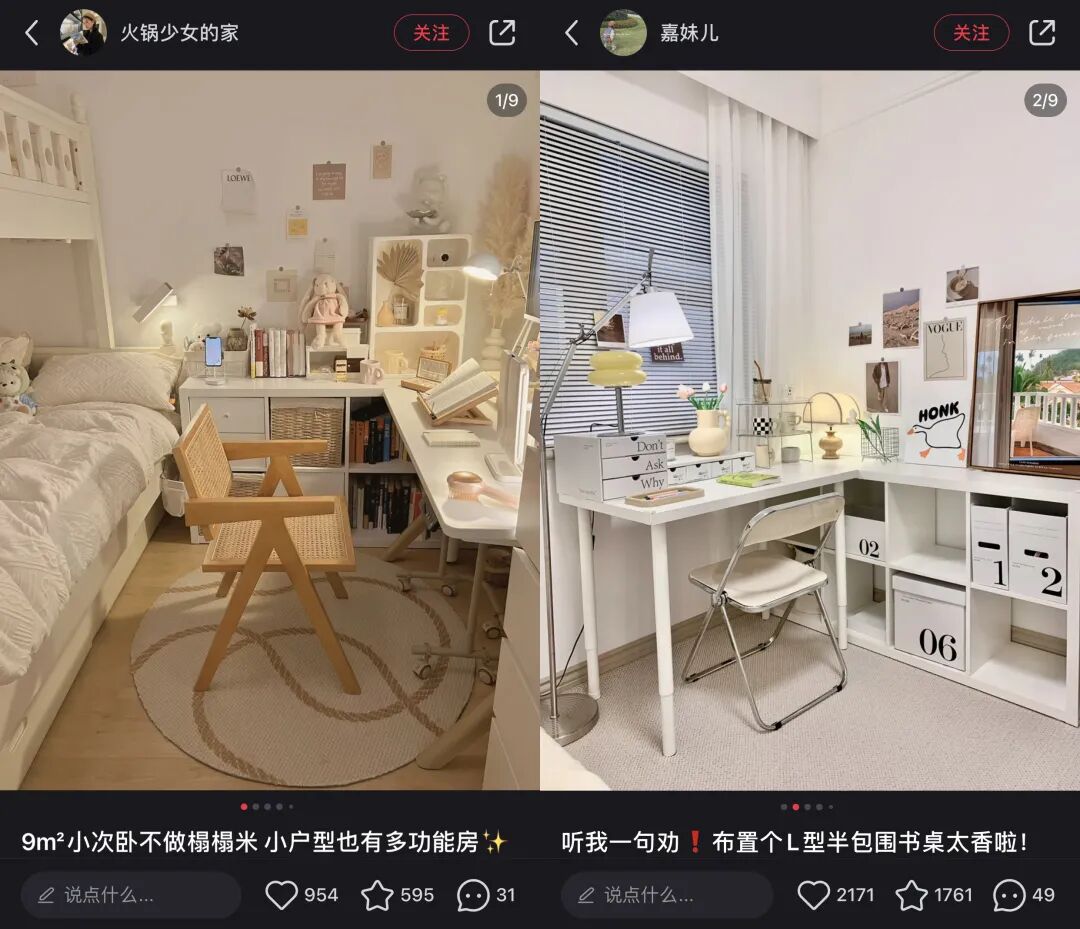Open 火锅少女的家 profile avatar
The width and height of the screenshot is (1080, 929).
click(x=83, y=33)
